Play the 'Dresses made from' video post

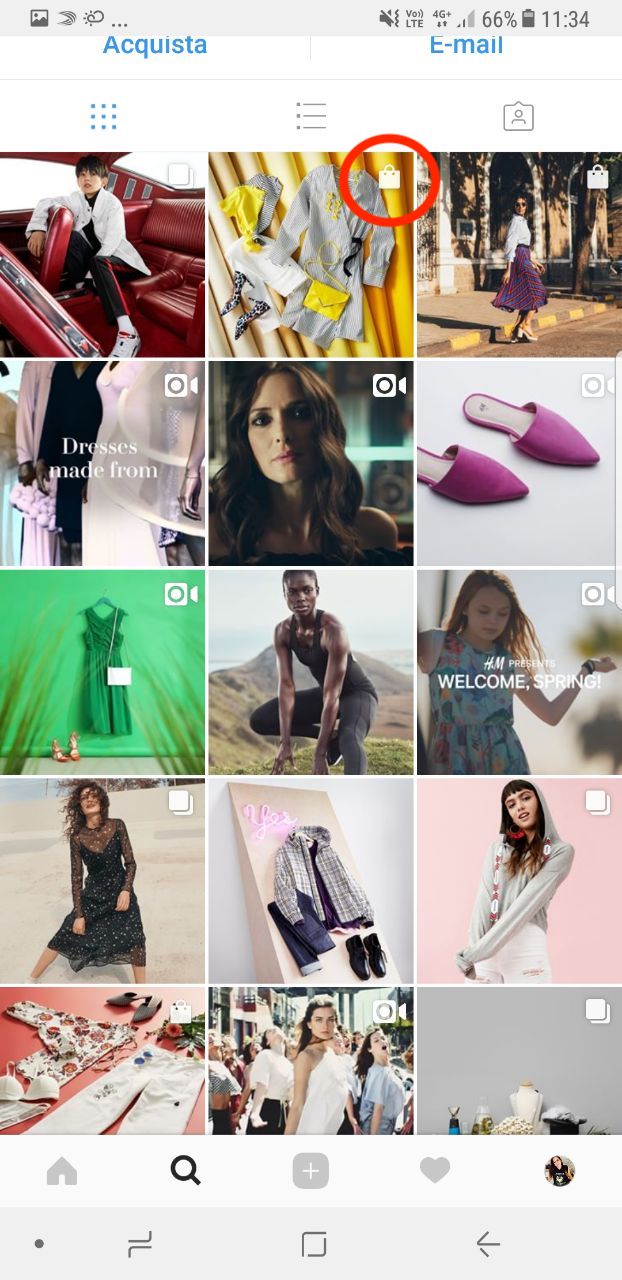pyautogui.click(x=102, y=463)
